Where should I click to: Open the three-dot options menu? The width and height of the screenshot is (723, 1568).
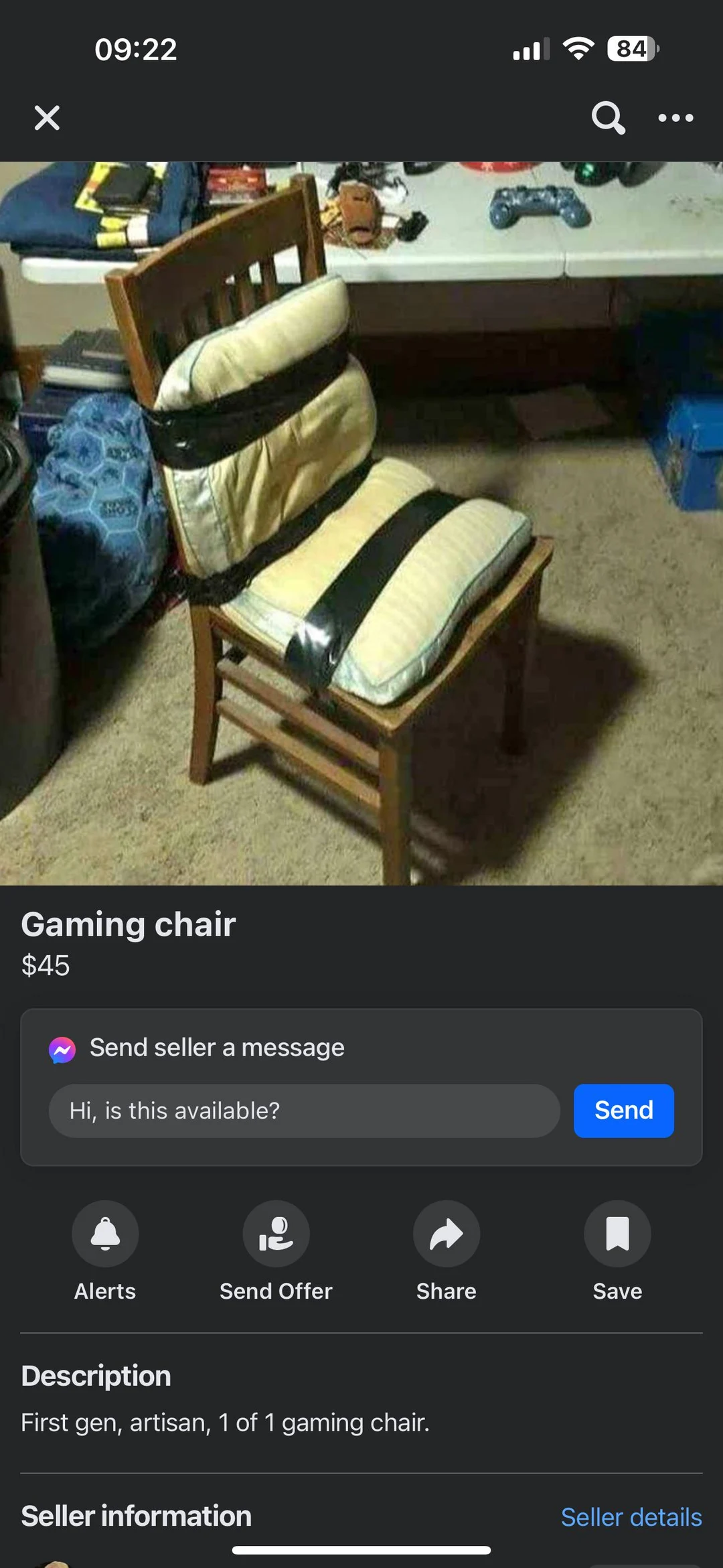click(x=675, y=118)
